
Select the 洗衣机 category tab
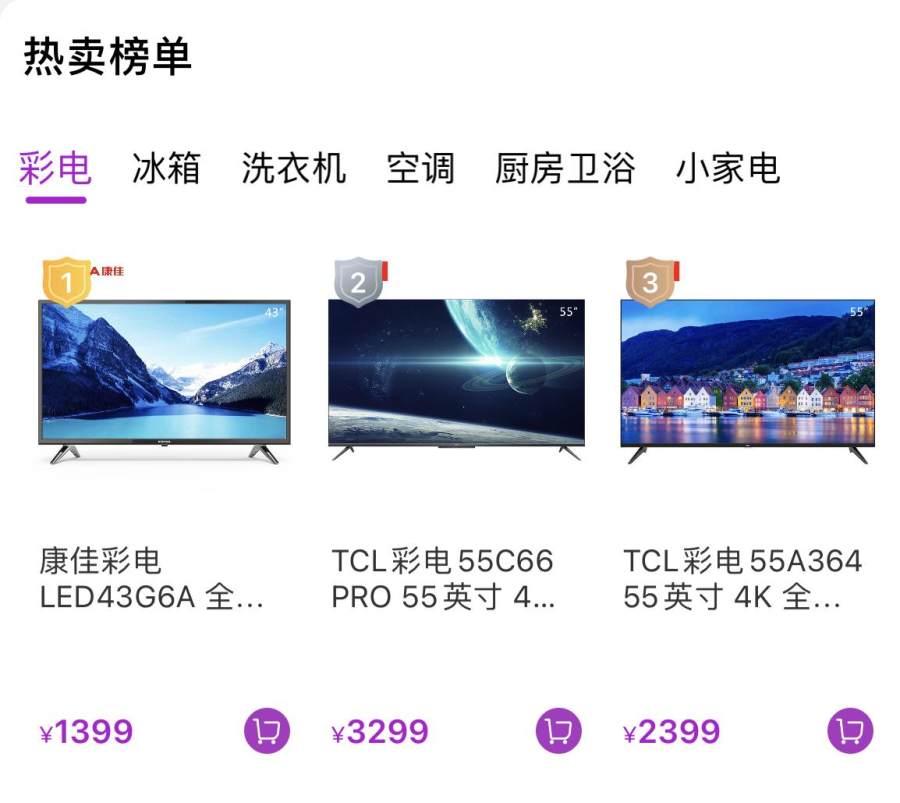[293, 169]
